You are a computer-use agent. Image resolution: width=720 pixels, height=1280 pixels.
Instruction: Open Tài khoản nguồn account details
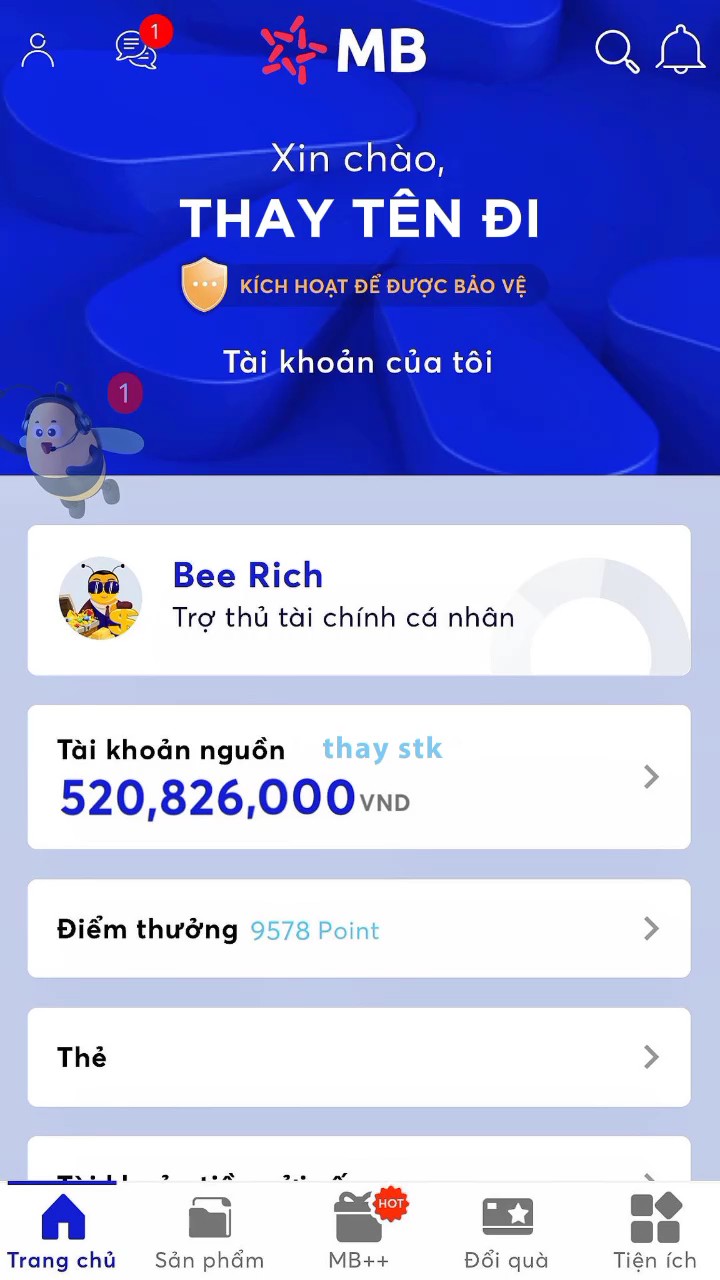click(x=359, y=777)
